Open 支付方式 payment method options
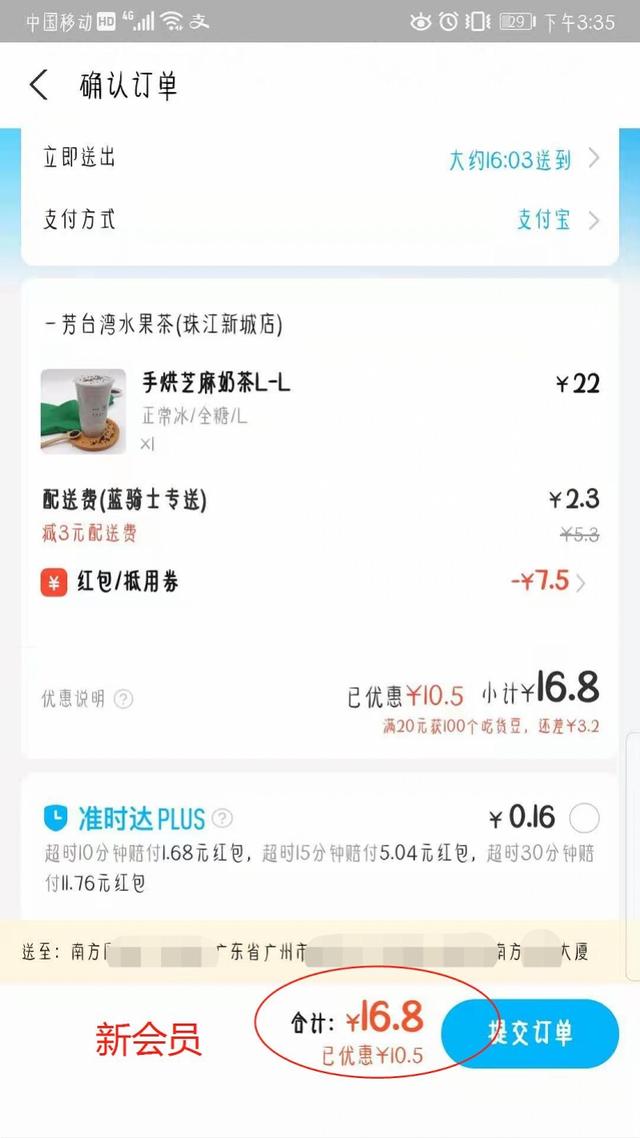The image size is (640, 1138). coord(557,220)
